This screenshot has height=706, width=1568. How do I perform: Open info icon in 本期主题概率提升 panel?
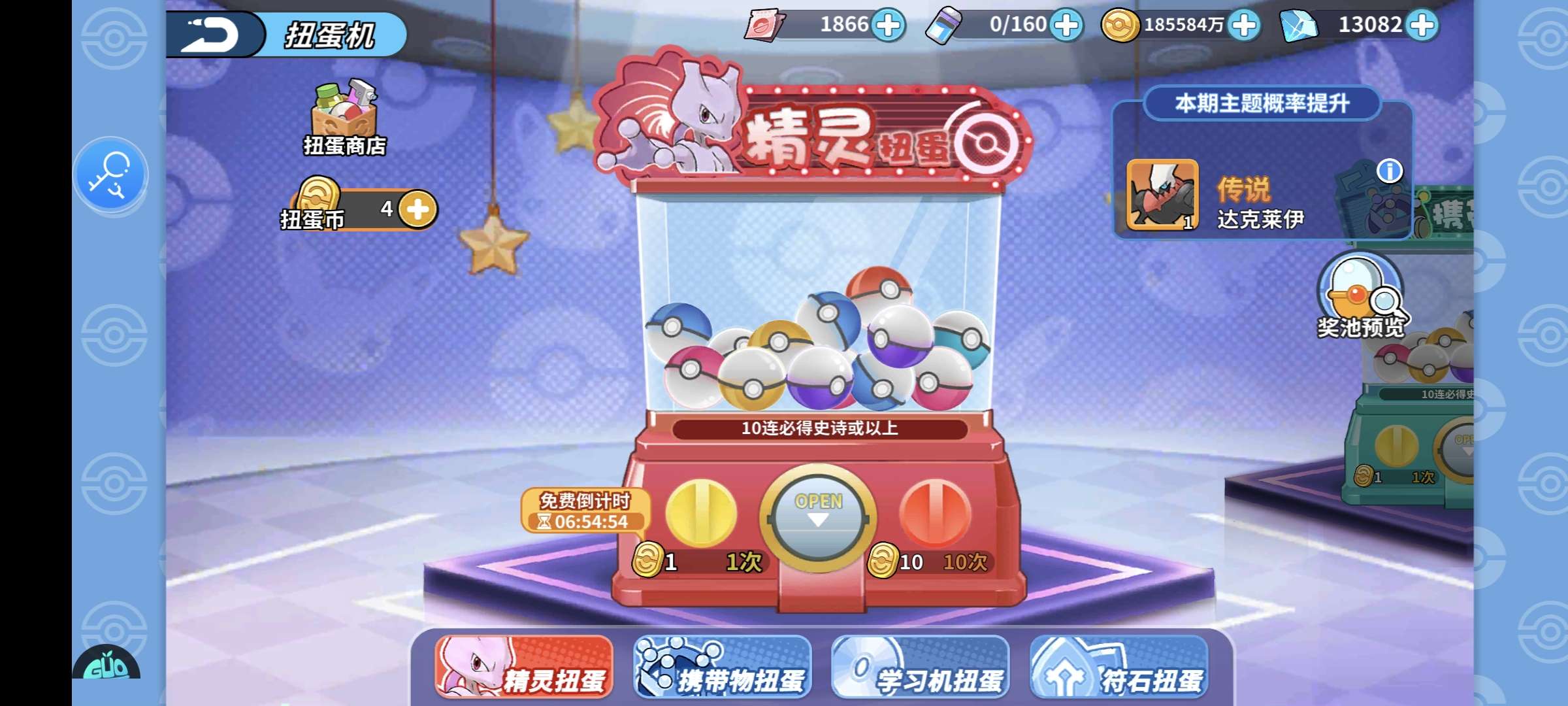(x=1390, y=171)
